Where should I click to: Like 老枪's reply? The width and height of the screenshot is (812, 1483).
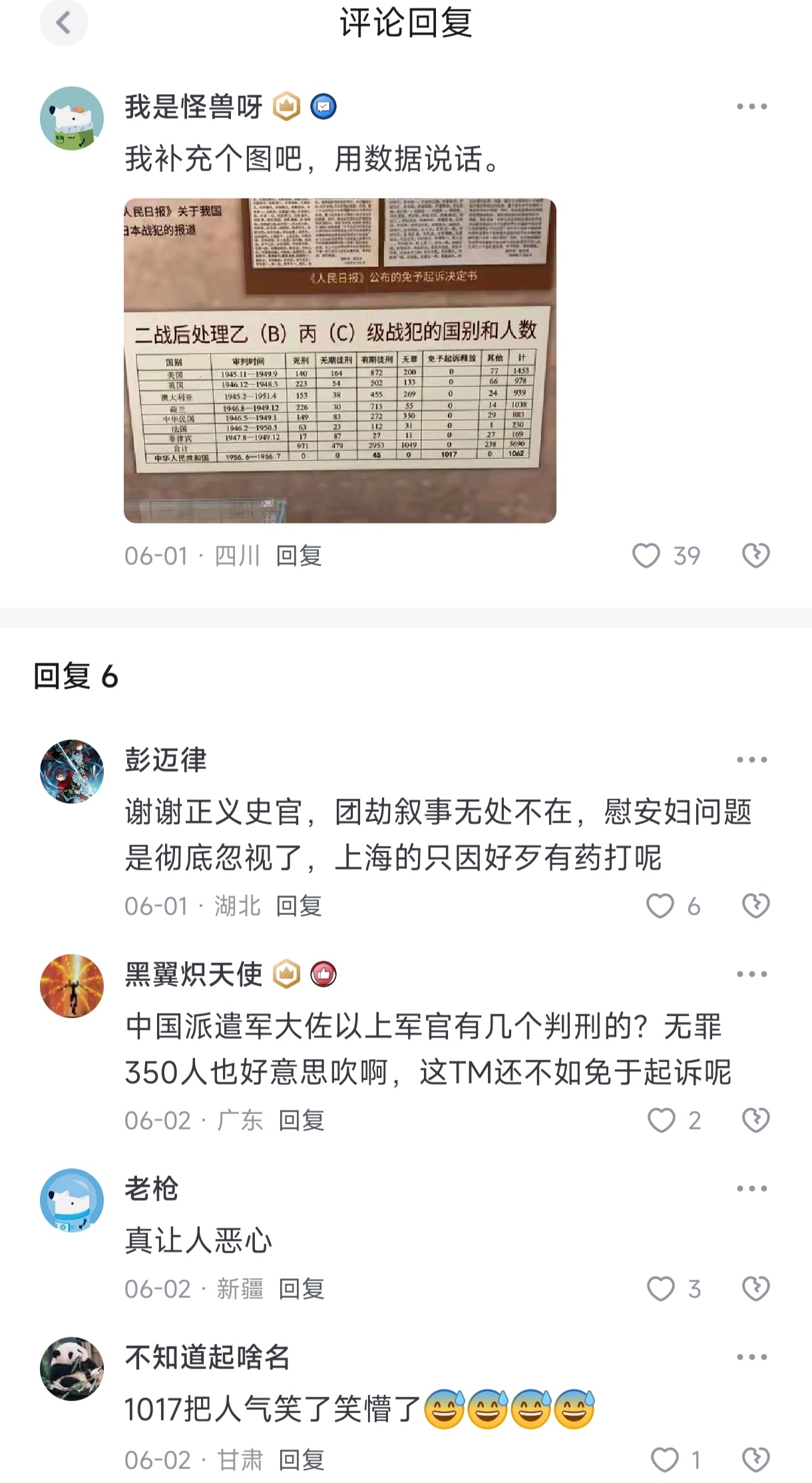[661, 1289]
